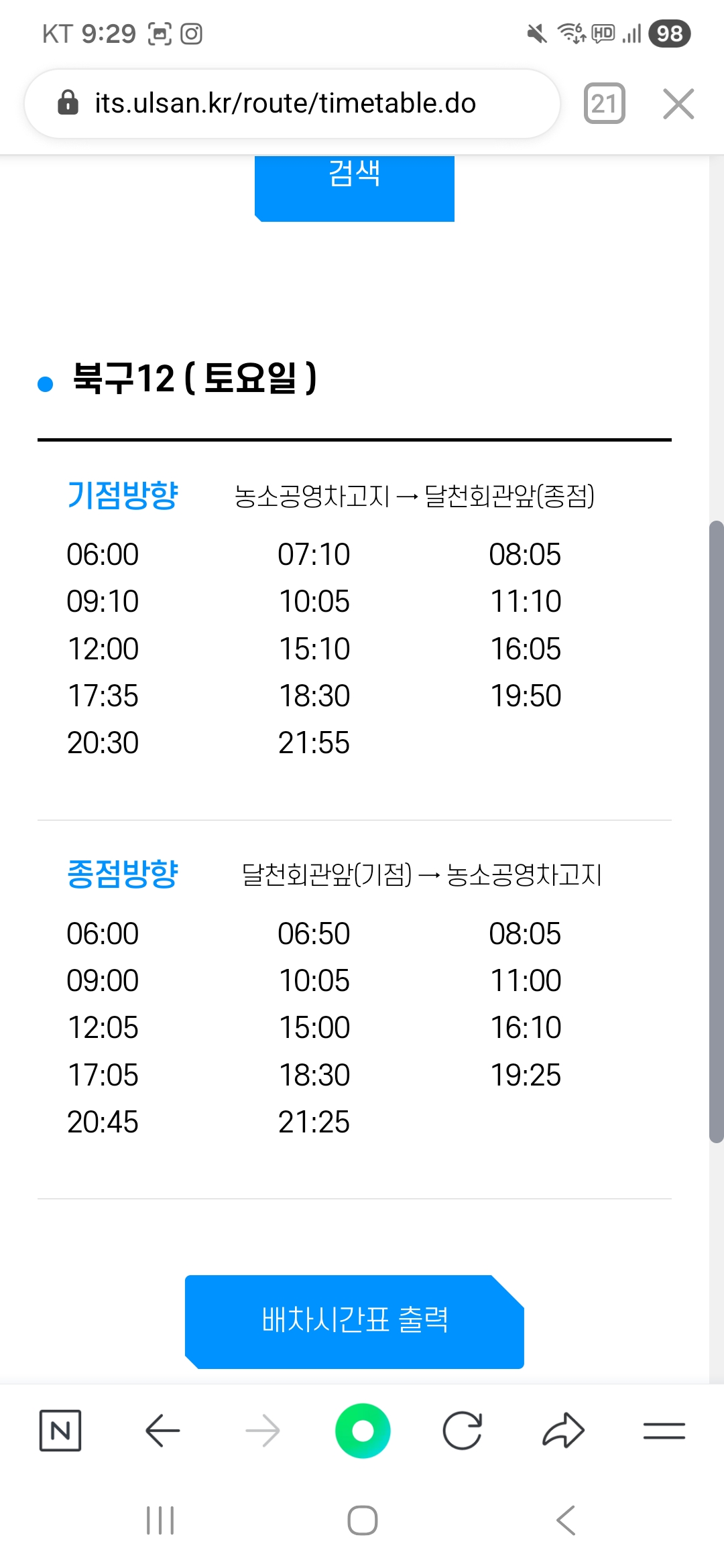The height and width of the screenshot is (1568, 724).
Task: Open the tab switcher showing 21 tabs
Action: click(604, 104)
